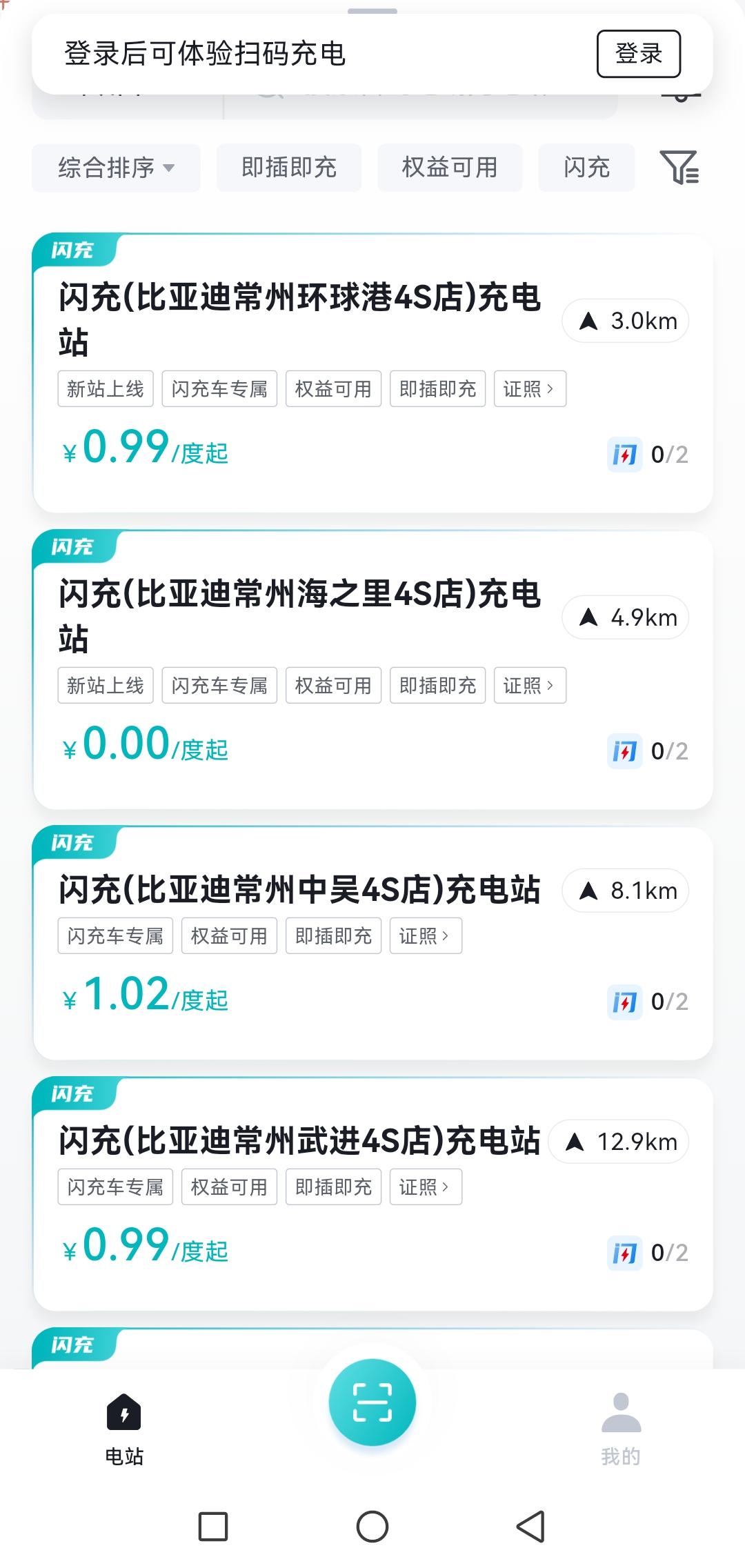
Task: Open the filter funnel icon
Action: coord(680,168)
